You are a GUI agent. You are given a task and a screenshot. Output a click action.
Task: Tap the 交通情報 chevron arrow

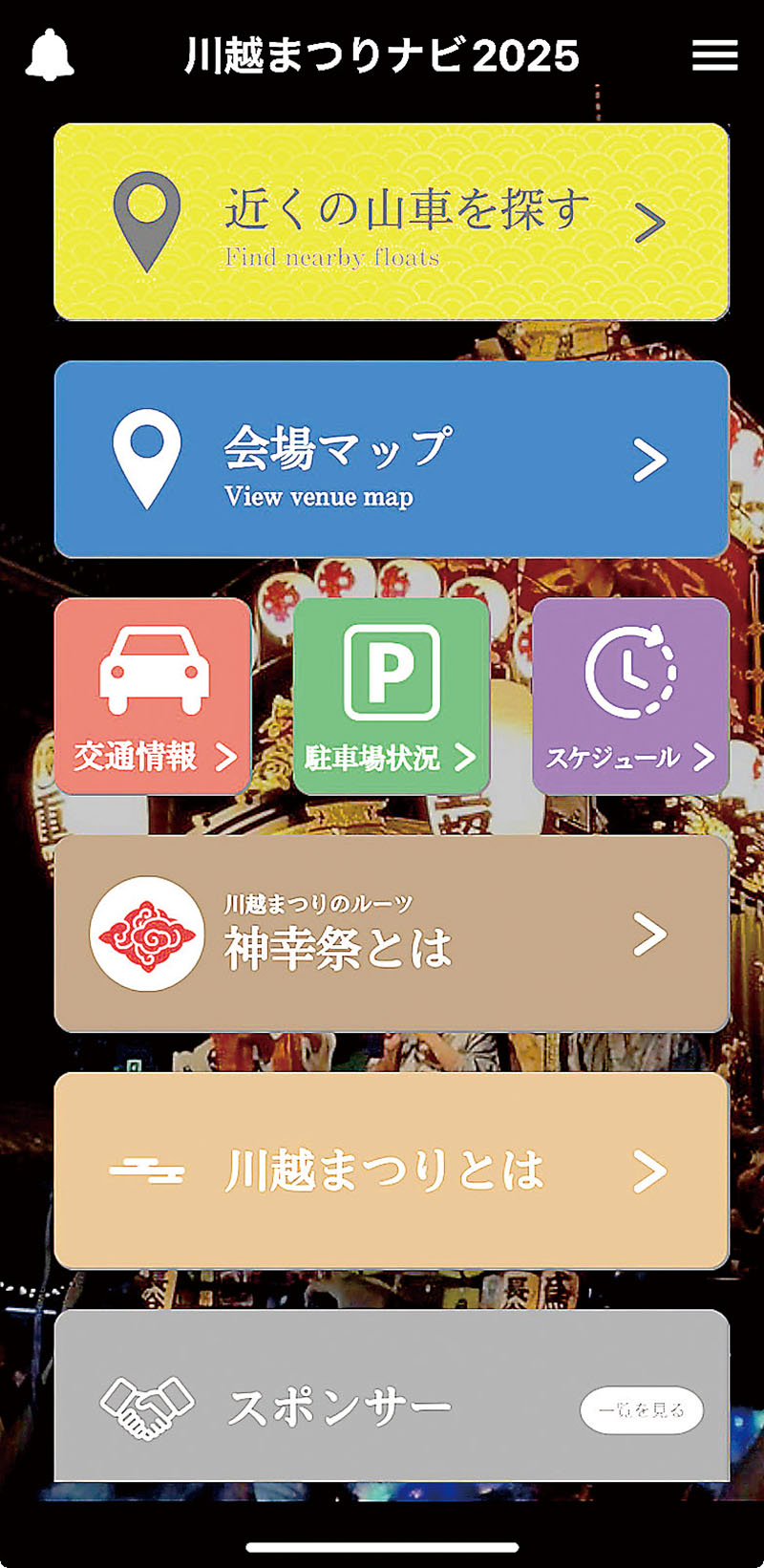tap(226, 759)
